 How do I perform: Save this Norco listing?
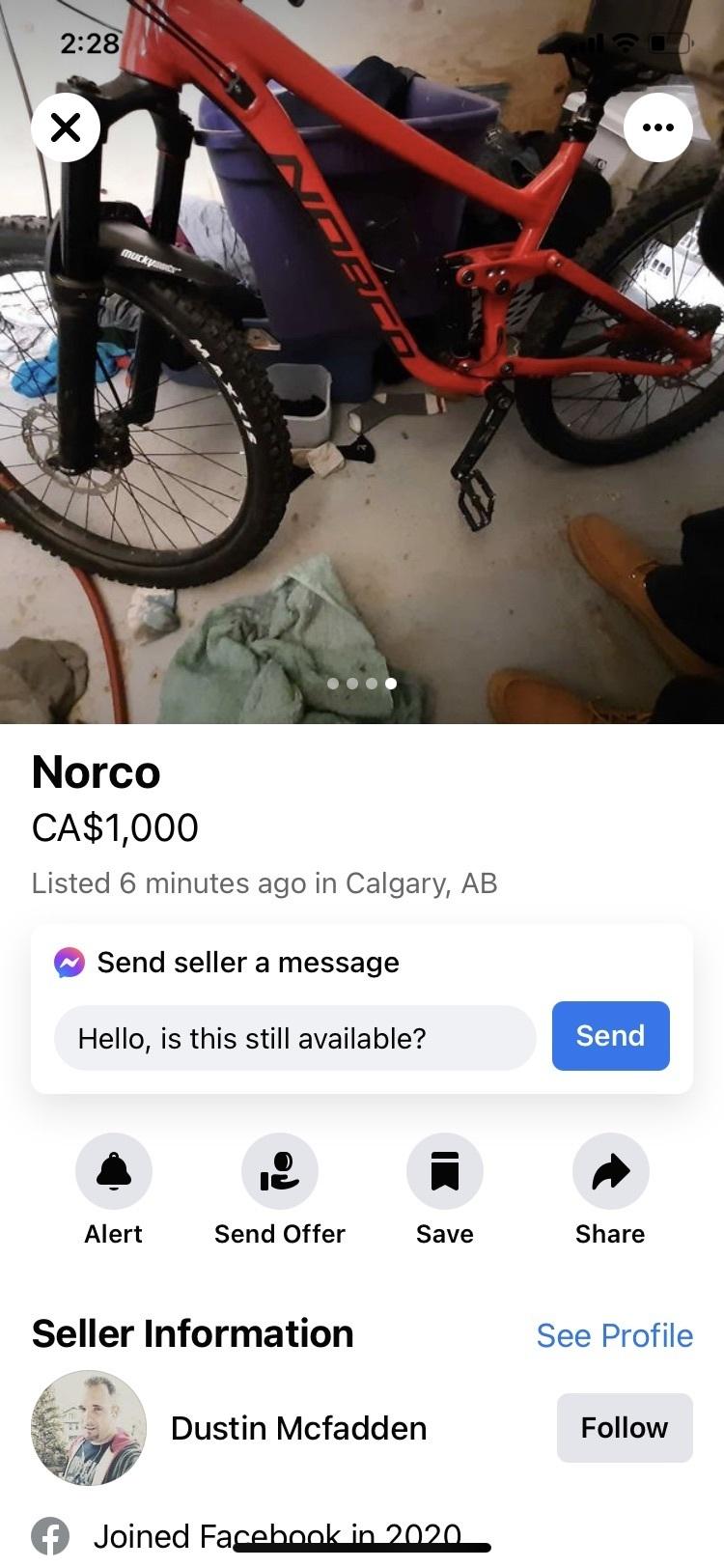[x=445, y=1171]
